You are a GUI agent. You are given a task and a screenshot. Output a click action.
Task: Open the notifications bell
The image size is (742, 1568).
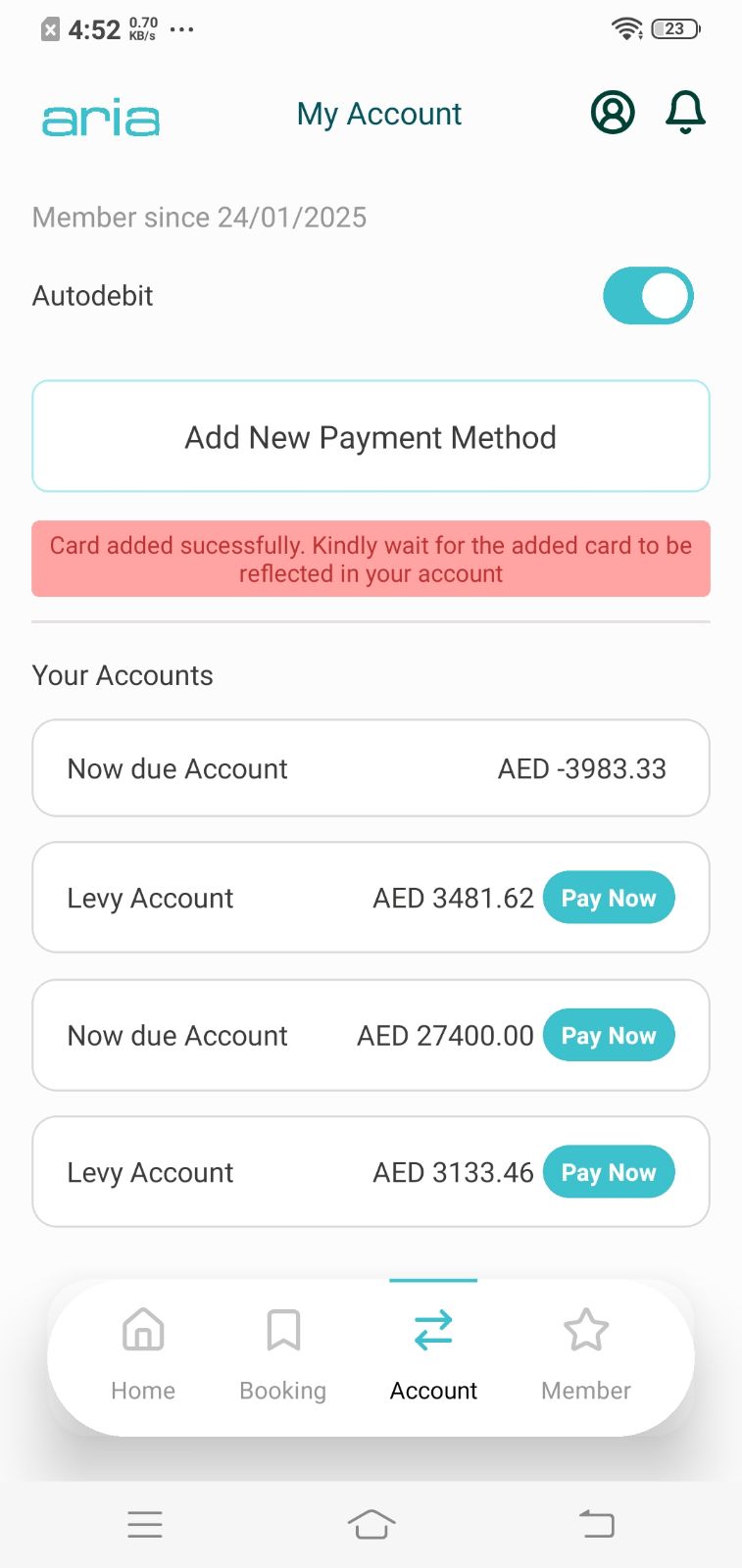(x=685, y=113)
